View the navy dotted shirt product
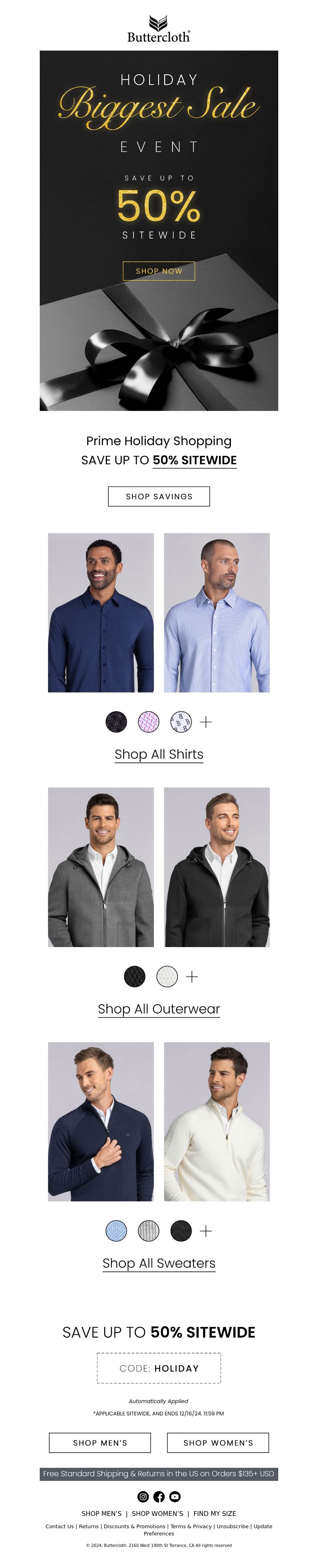This screenshot has width=318, height=1568. (101, 612)
